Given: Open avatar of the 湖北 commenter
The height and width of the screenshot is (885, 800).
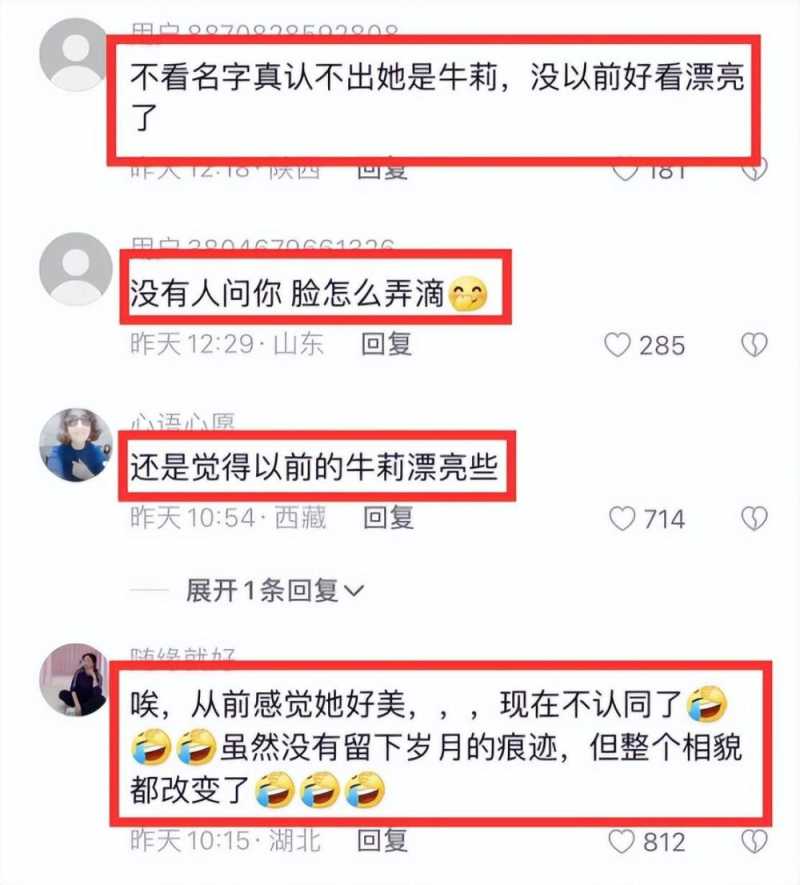Looking at the screenshot, I should pyautogui.click(x=74, y=680).
